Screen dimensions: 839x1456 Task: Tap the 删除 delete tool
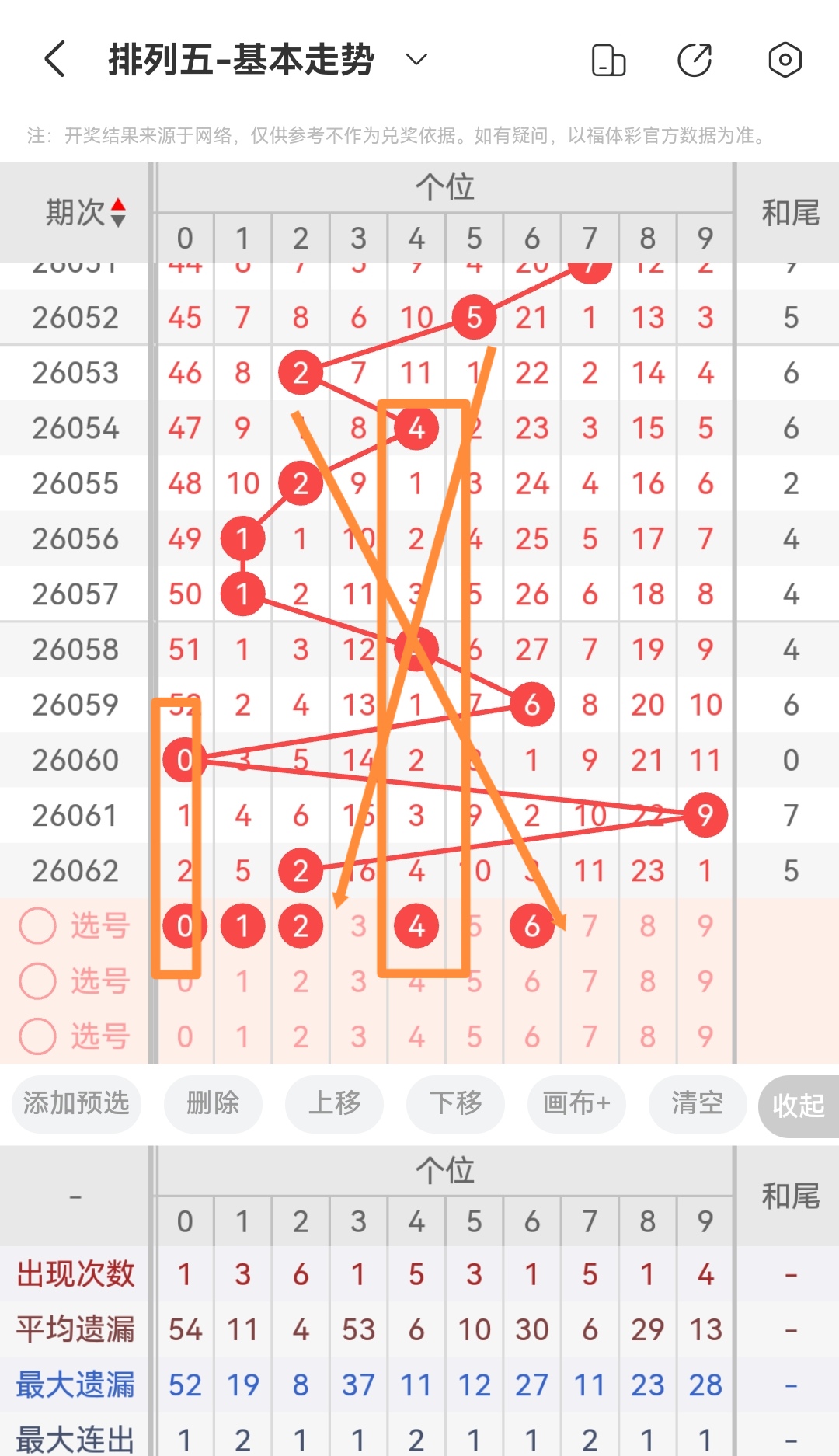point(212,1105)
